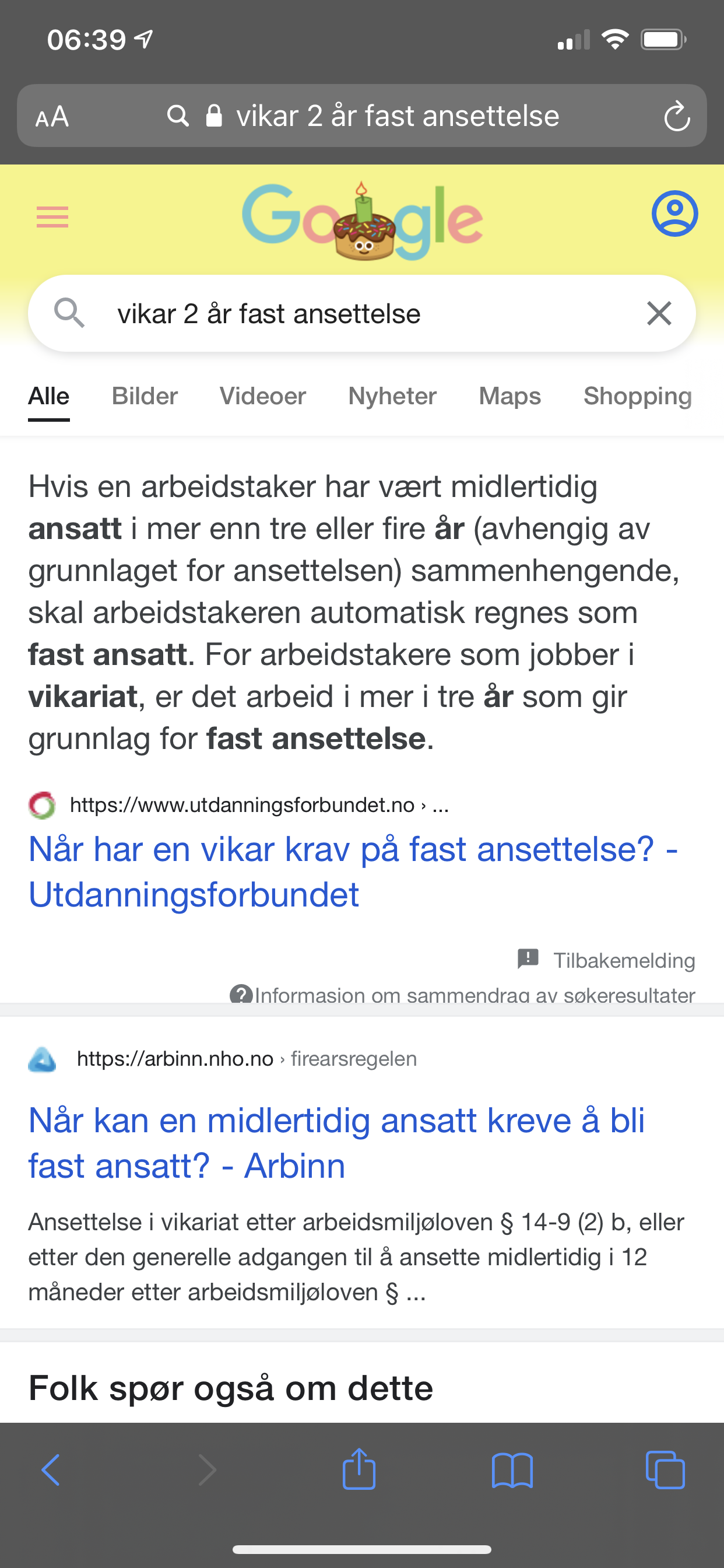Go back in Safari
724x1568 pixels.
51,1469
